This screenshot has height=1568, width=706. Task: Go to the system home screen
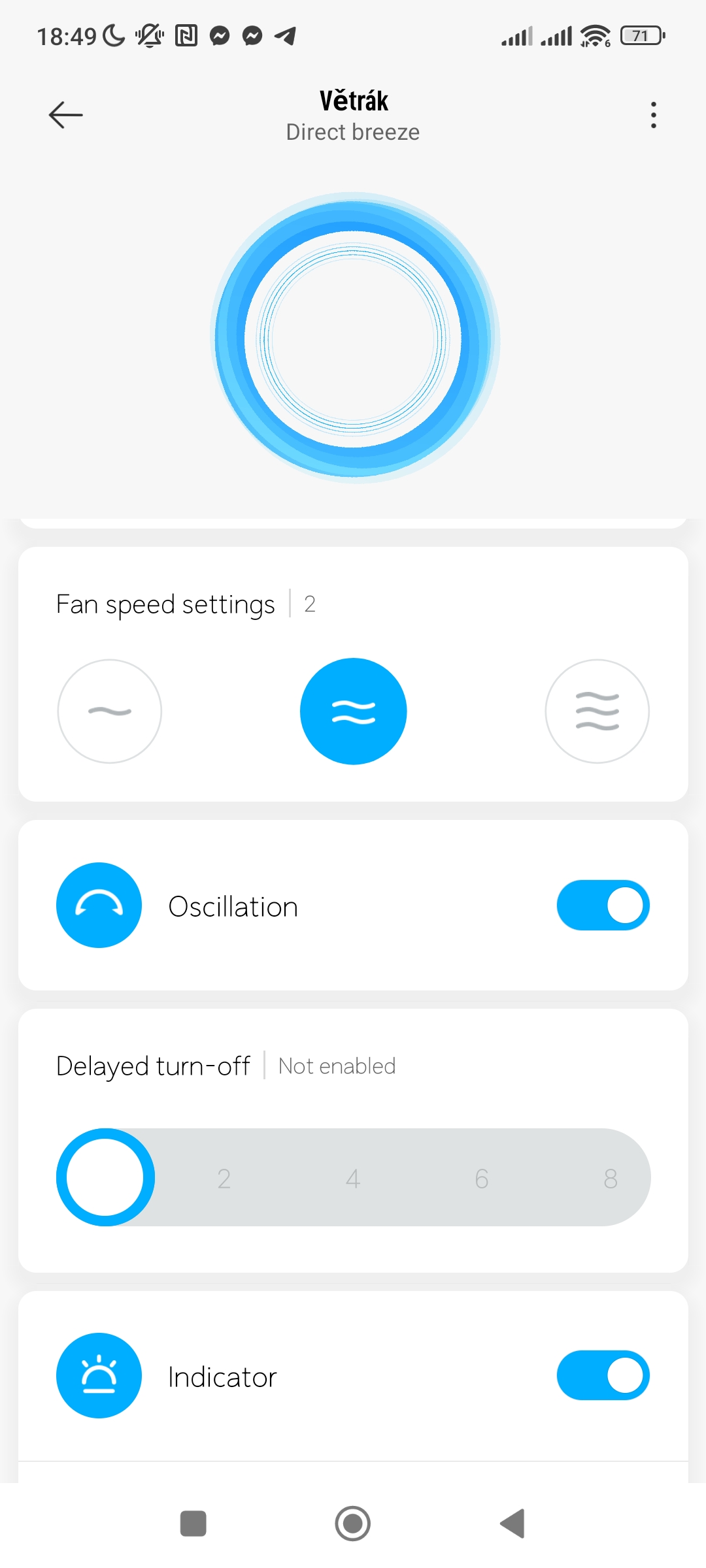pos(353,1524)
